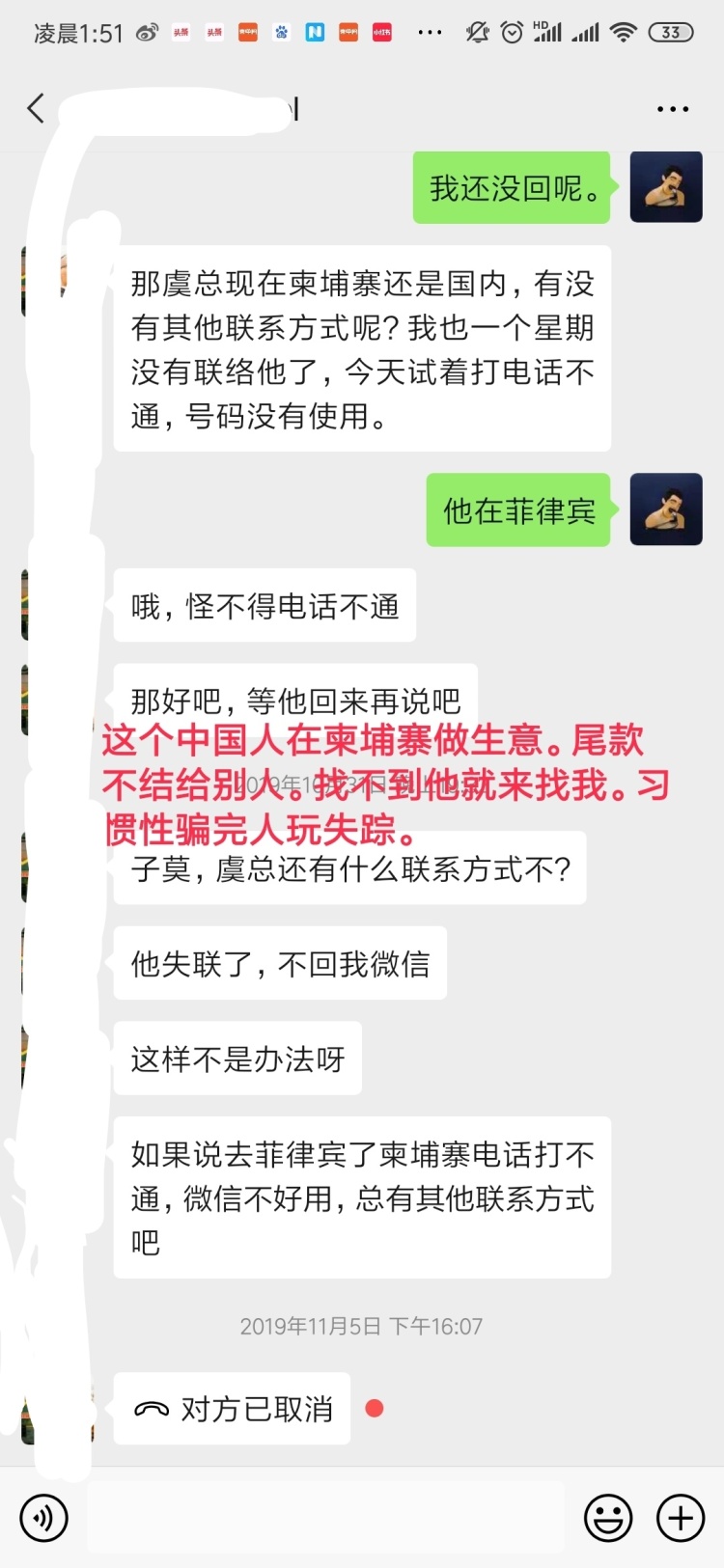Viewport: 724px width, 1568px height.
Task: Open the emoji sticker panel
Action: [x=608, y=1517]
